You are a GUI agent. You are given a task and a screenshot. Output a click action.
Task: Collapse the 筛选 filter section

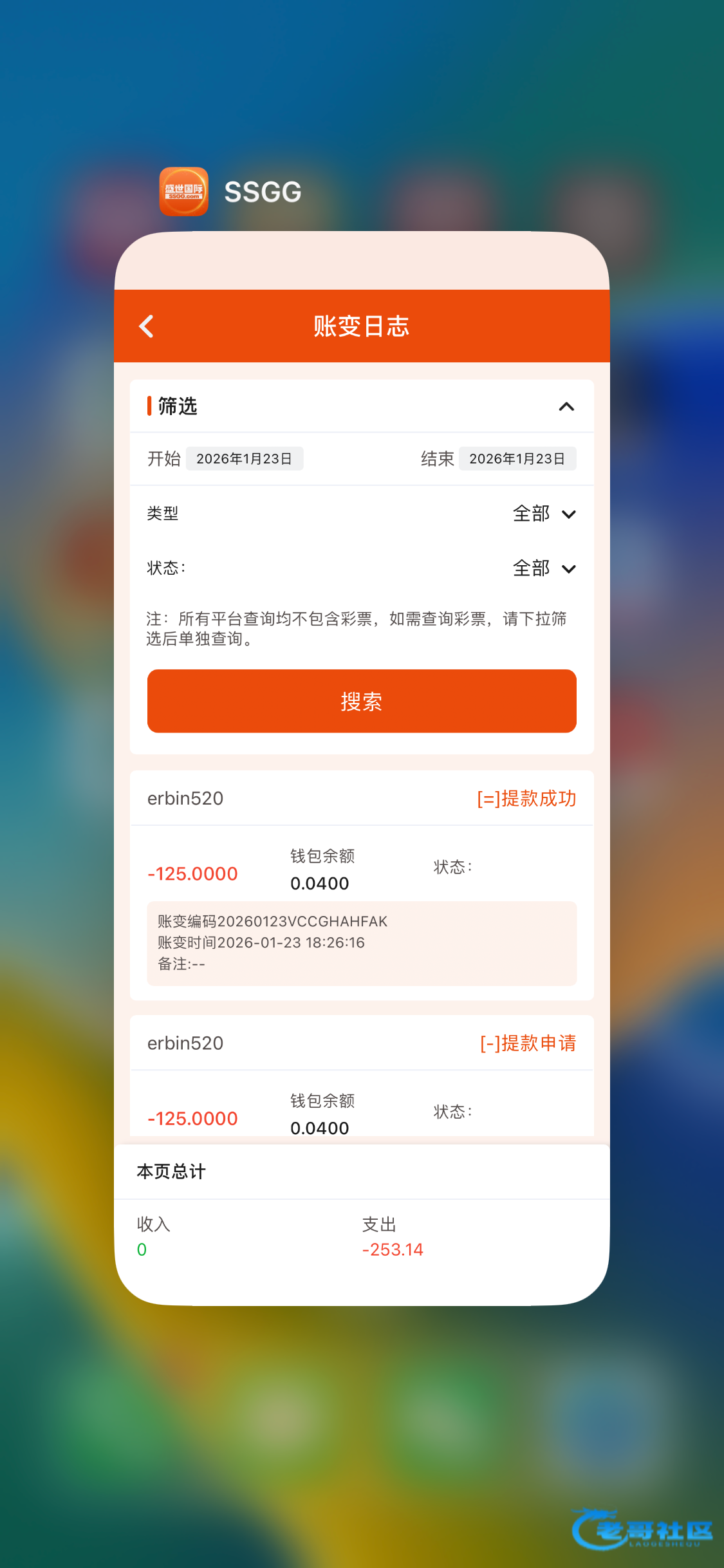click(x=566, y=407)
